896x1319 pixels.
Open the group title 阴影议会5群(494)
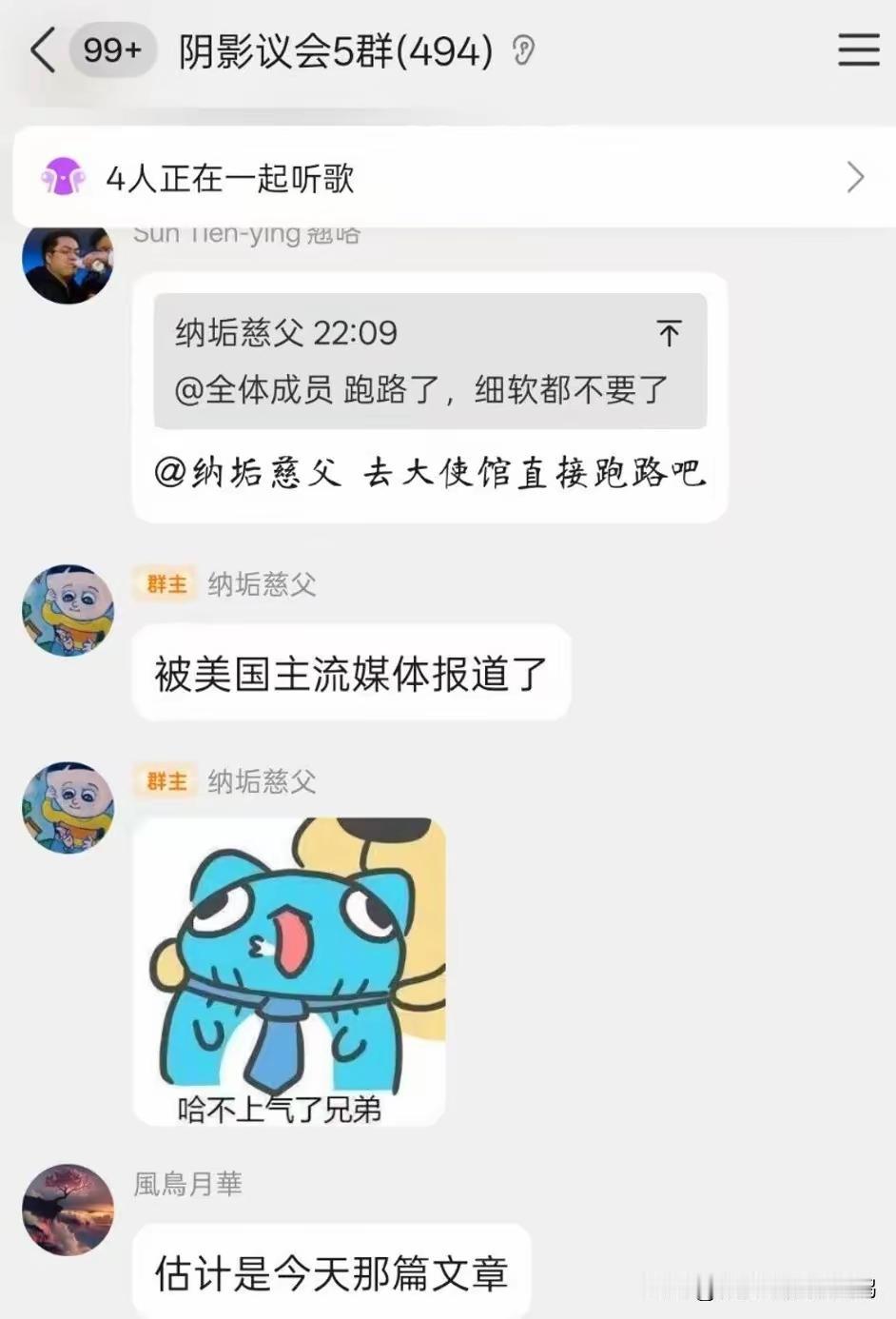(x=333, y=51)
